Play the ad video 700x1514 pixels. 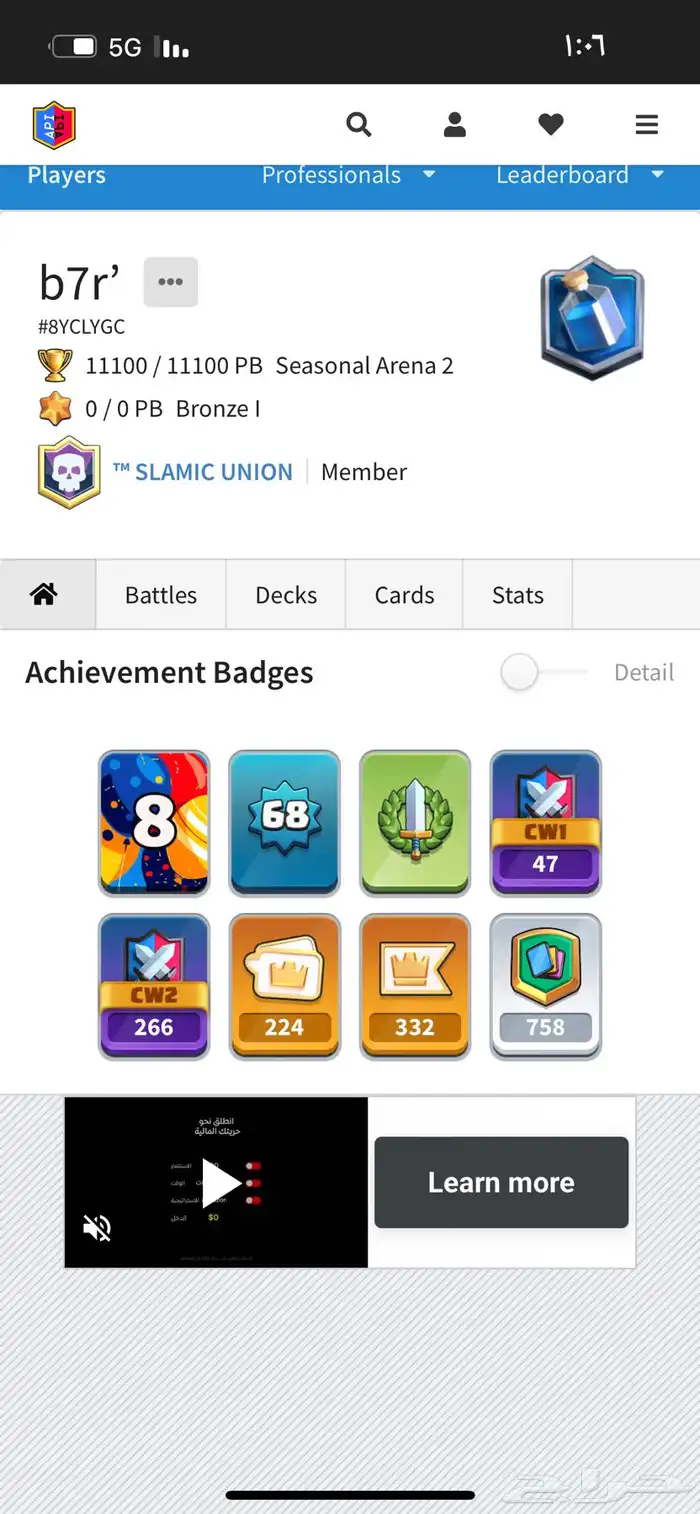222,1183
